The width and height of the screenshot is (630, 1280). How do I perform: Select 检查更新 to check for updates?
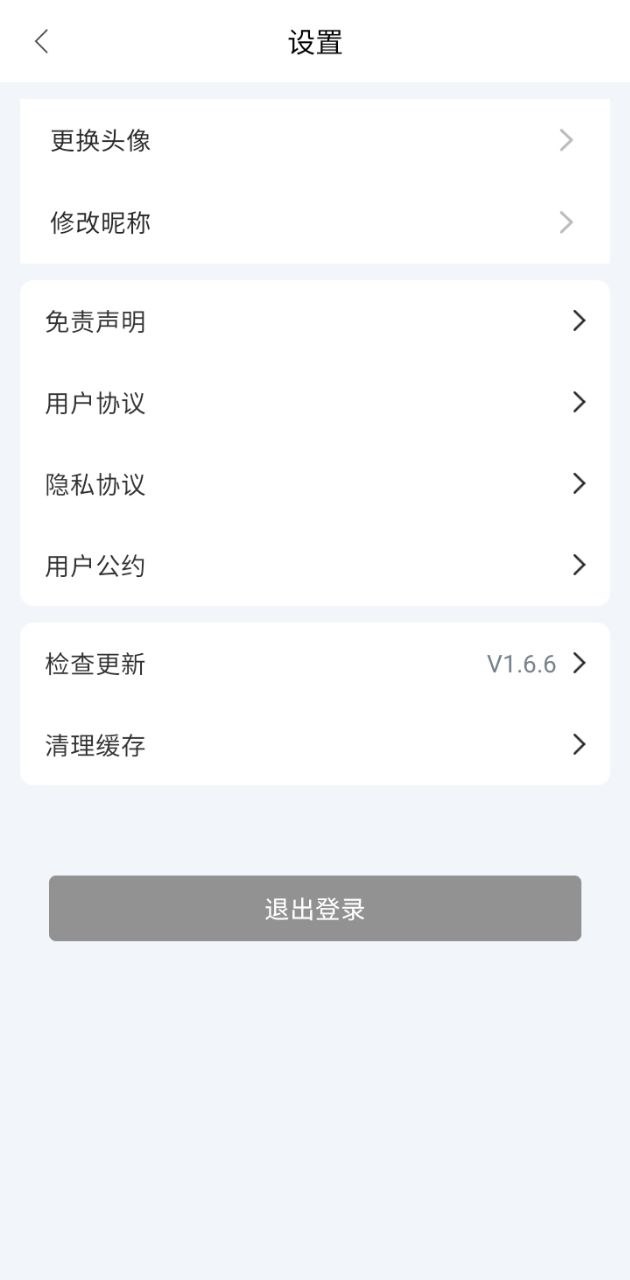click(314, 664)
